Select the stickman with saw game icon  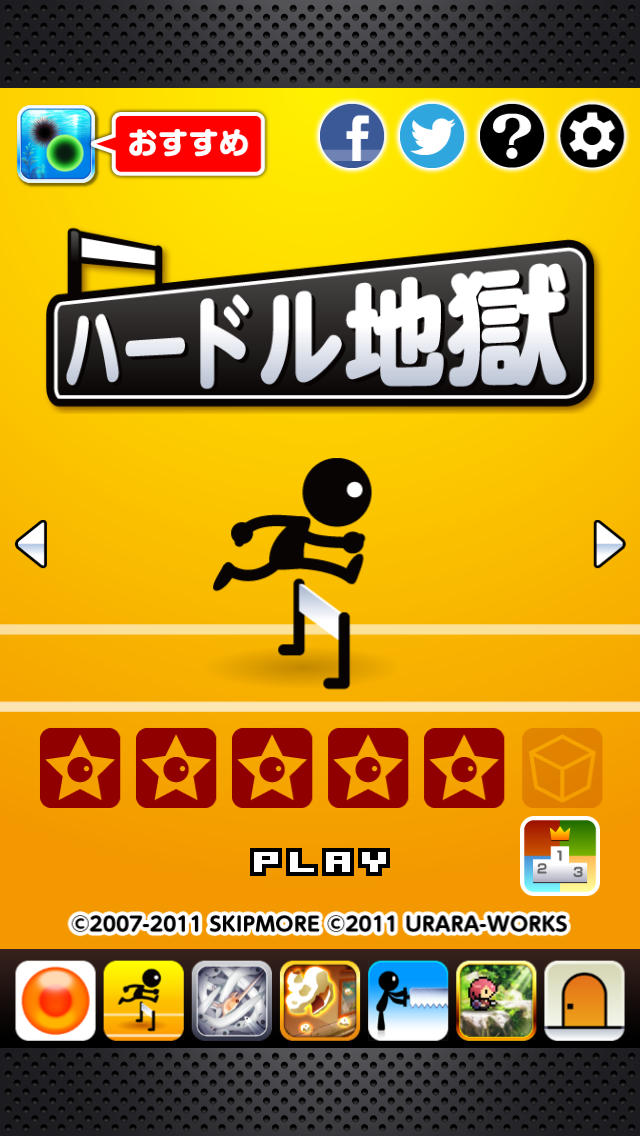coord(408,1001)
